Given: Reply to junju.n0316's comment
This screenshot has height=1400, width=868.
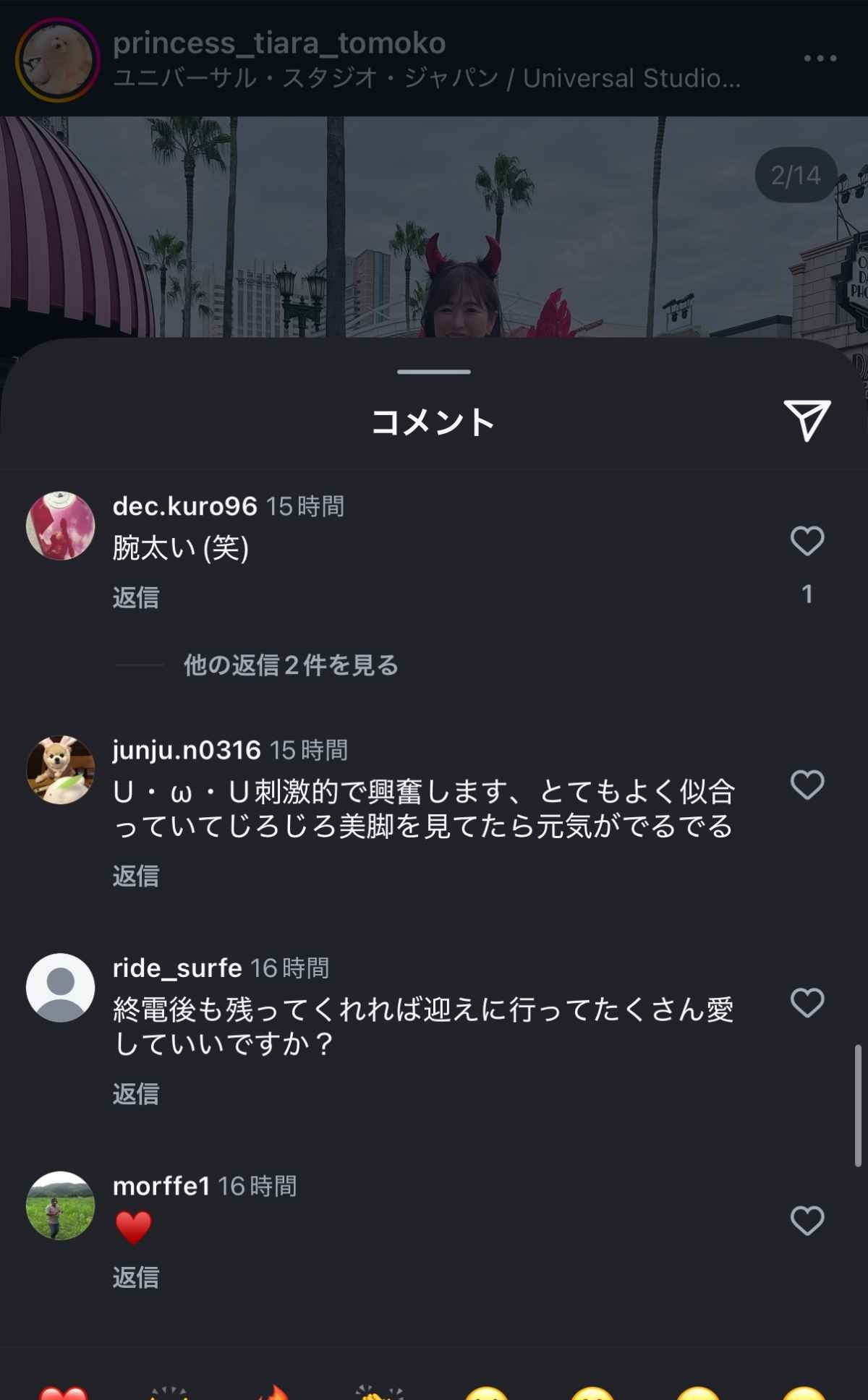Looking at the screenshot, I should click(135, 876).
